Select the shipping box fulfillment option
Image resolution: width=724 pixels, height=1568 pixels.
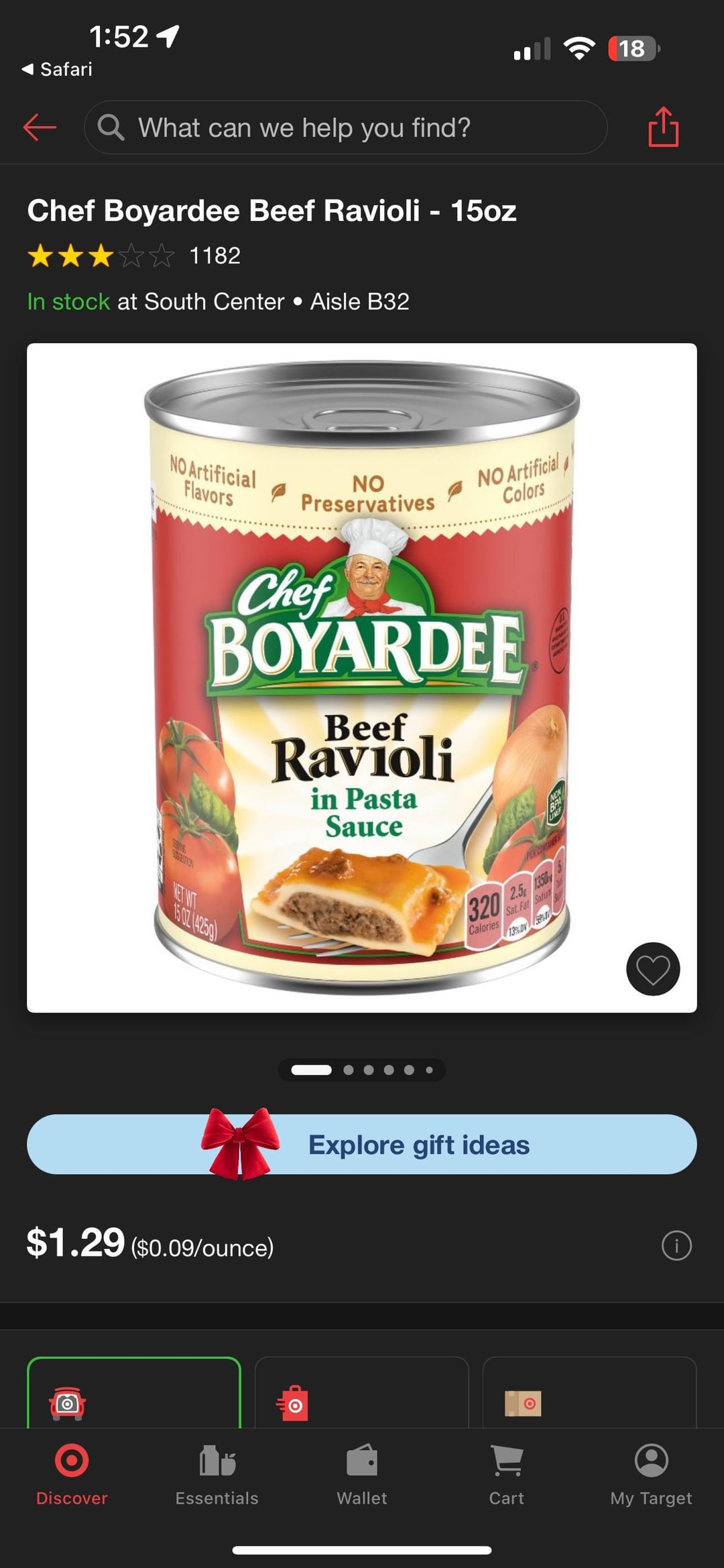[589, 1394]
